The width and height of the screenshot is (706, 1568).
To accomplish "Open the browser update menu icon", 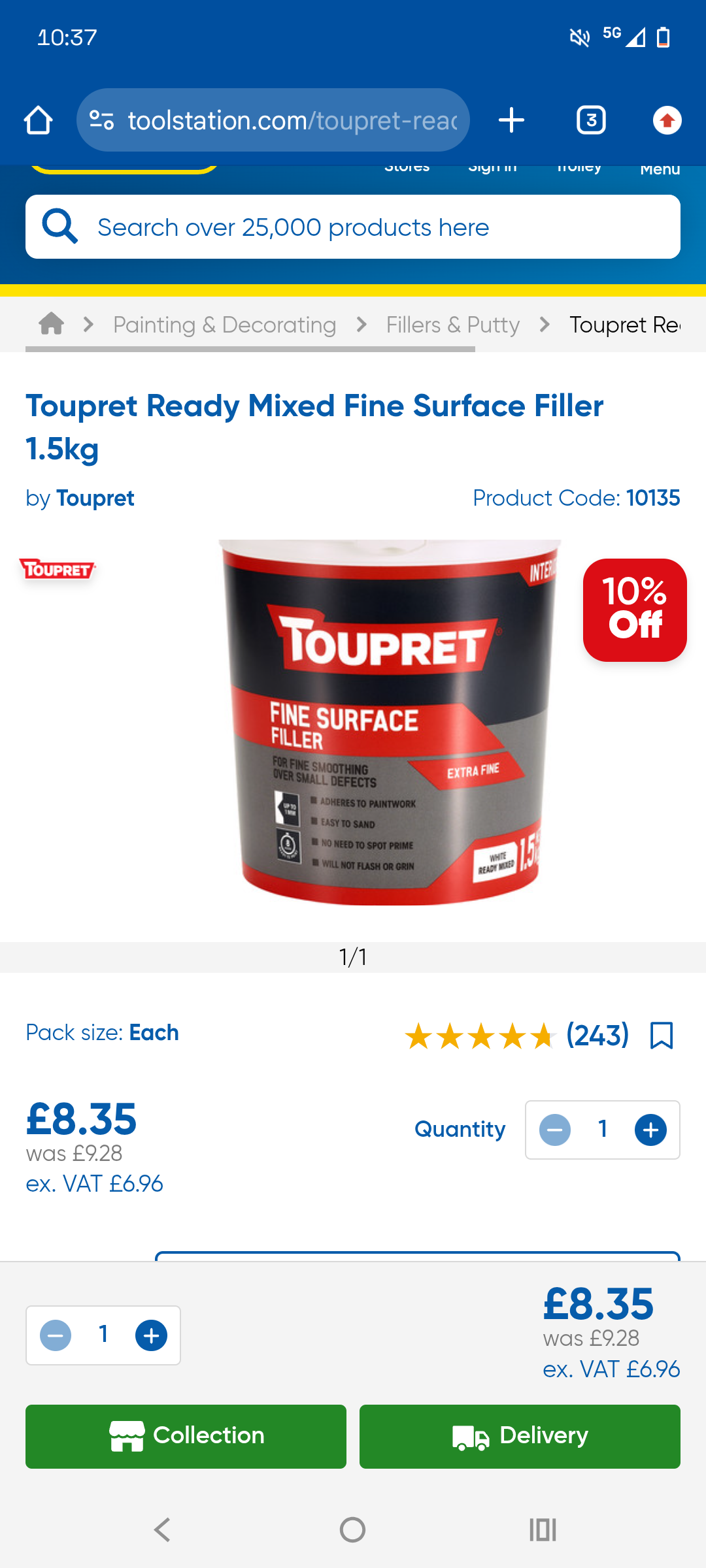I will [x=667, y=120].
